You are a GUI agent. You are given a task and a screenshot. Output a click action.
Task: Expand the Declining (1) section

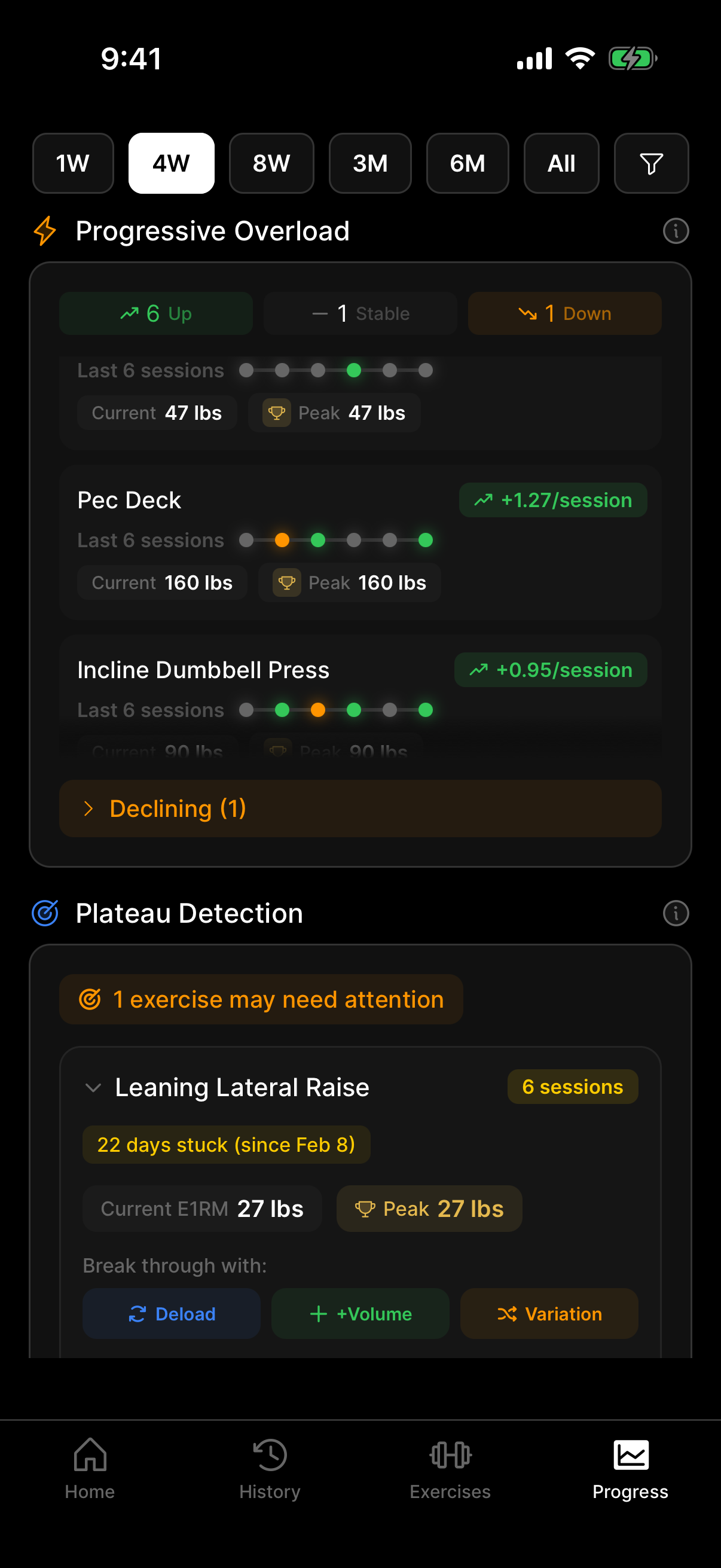pos(360,809)
